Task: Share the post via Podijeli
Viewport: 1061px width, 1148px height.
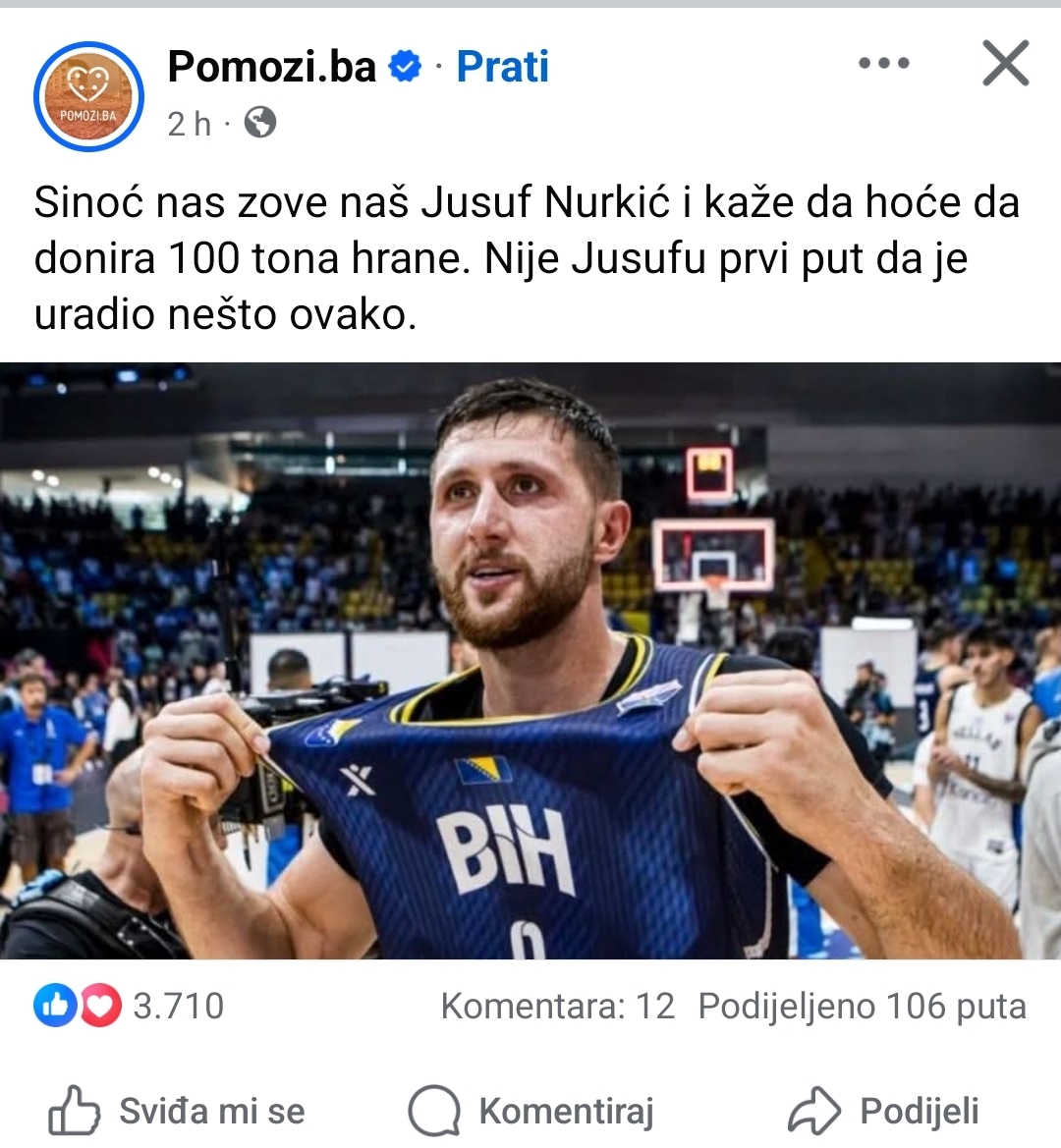Action: point(884,1111)
